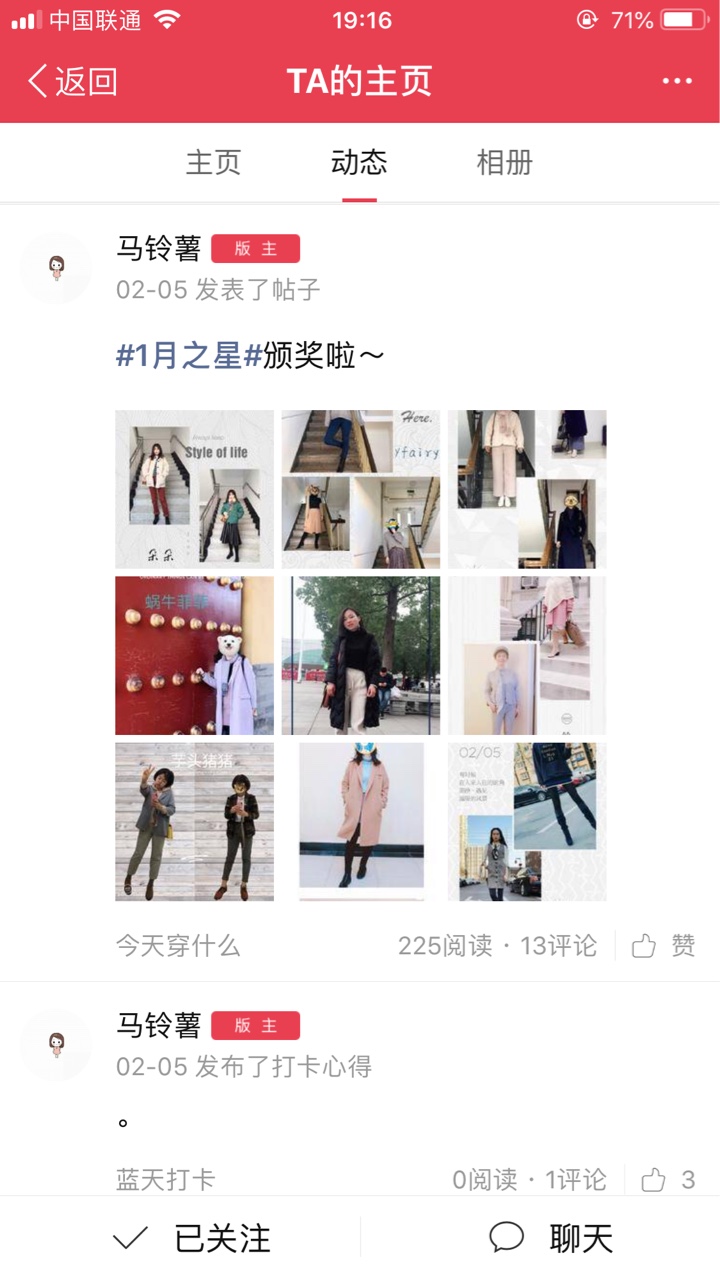Open the 今天穿什么 board link
Viewport: 720px width, 1280px height.
click(178, 945)
